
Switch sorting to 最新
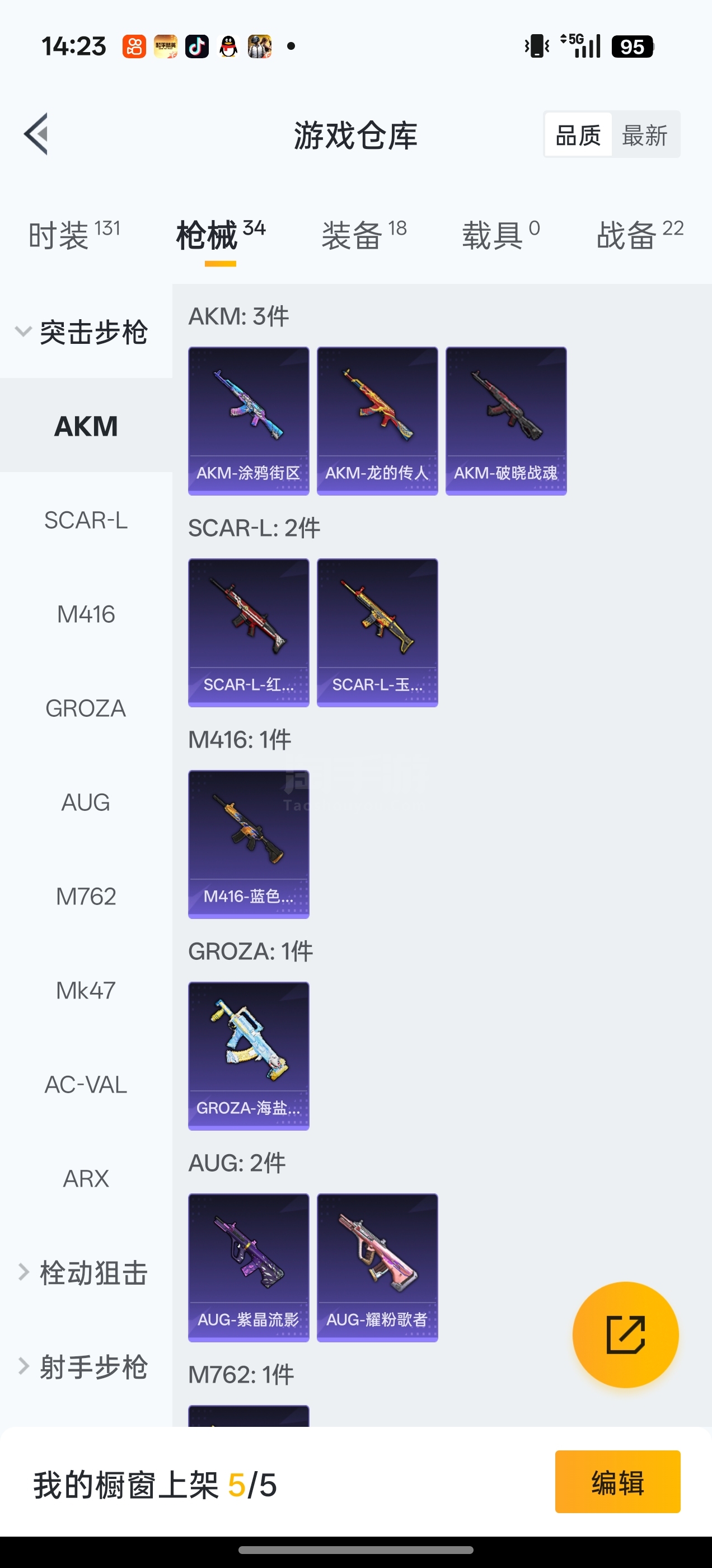(x=644, y=135)
